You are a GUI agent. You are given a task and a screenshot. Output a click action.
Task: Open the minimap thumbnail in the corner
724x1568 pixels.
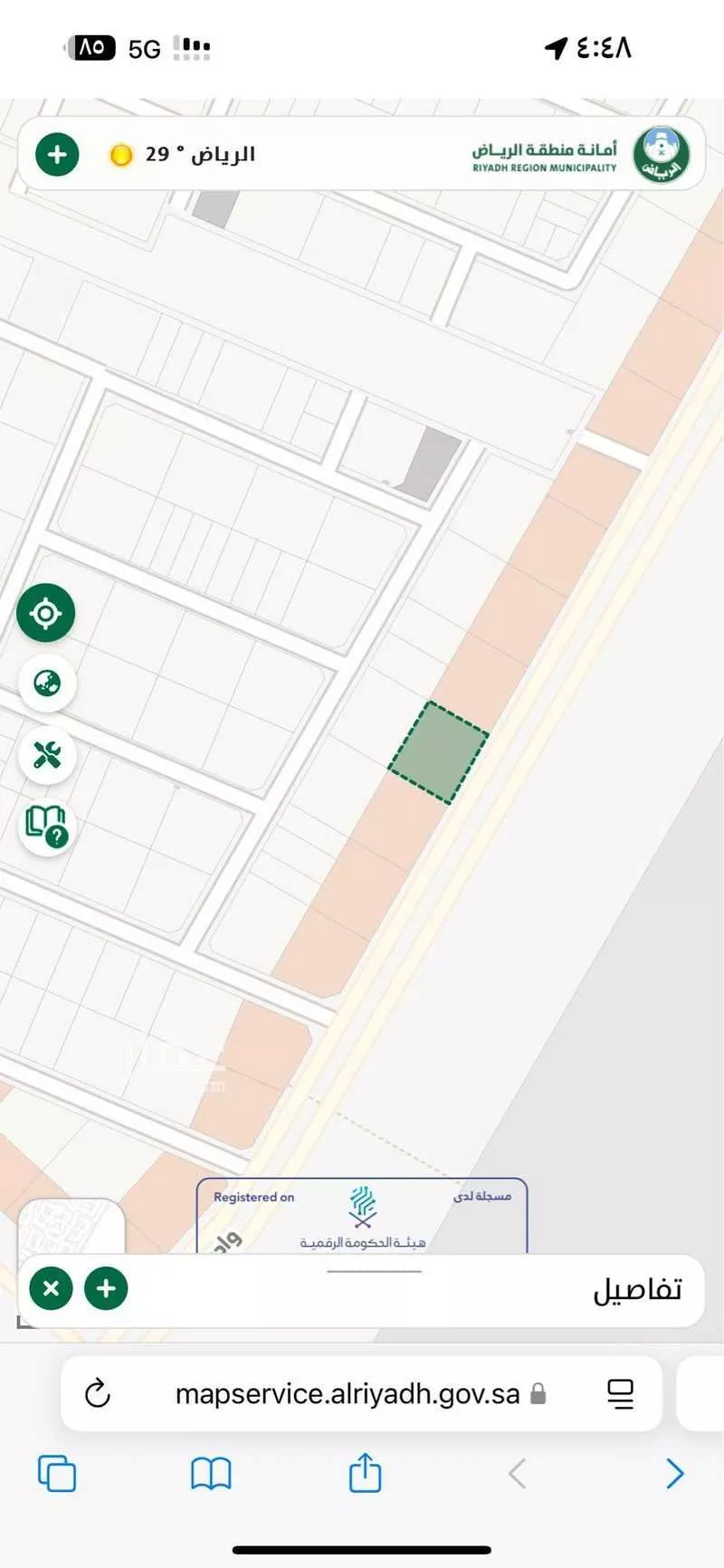point(71,1227)
